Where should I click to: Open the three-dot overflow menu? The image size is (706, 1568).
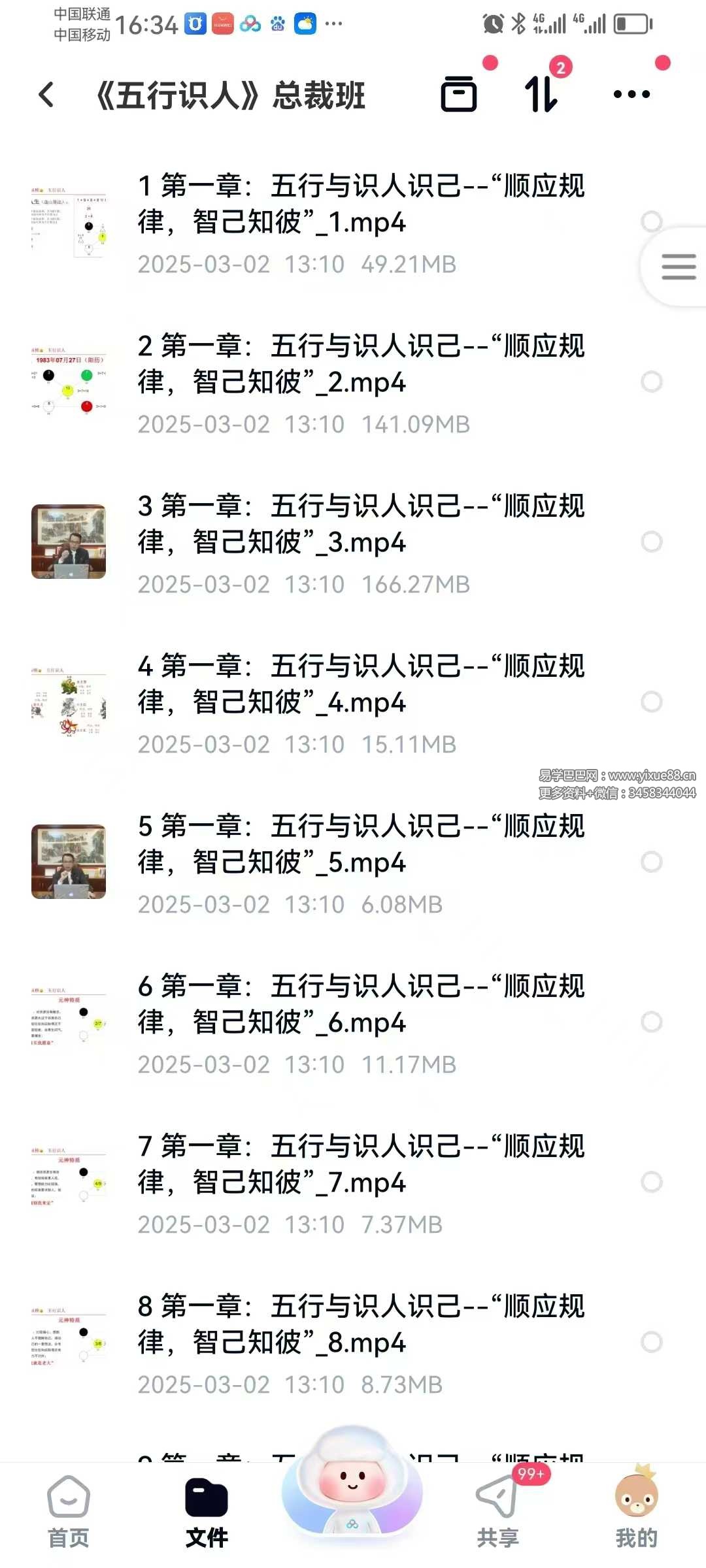(x=631, y=94)
